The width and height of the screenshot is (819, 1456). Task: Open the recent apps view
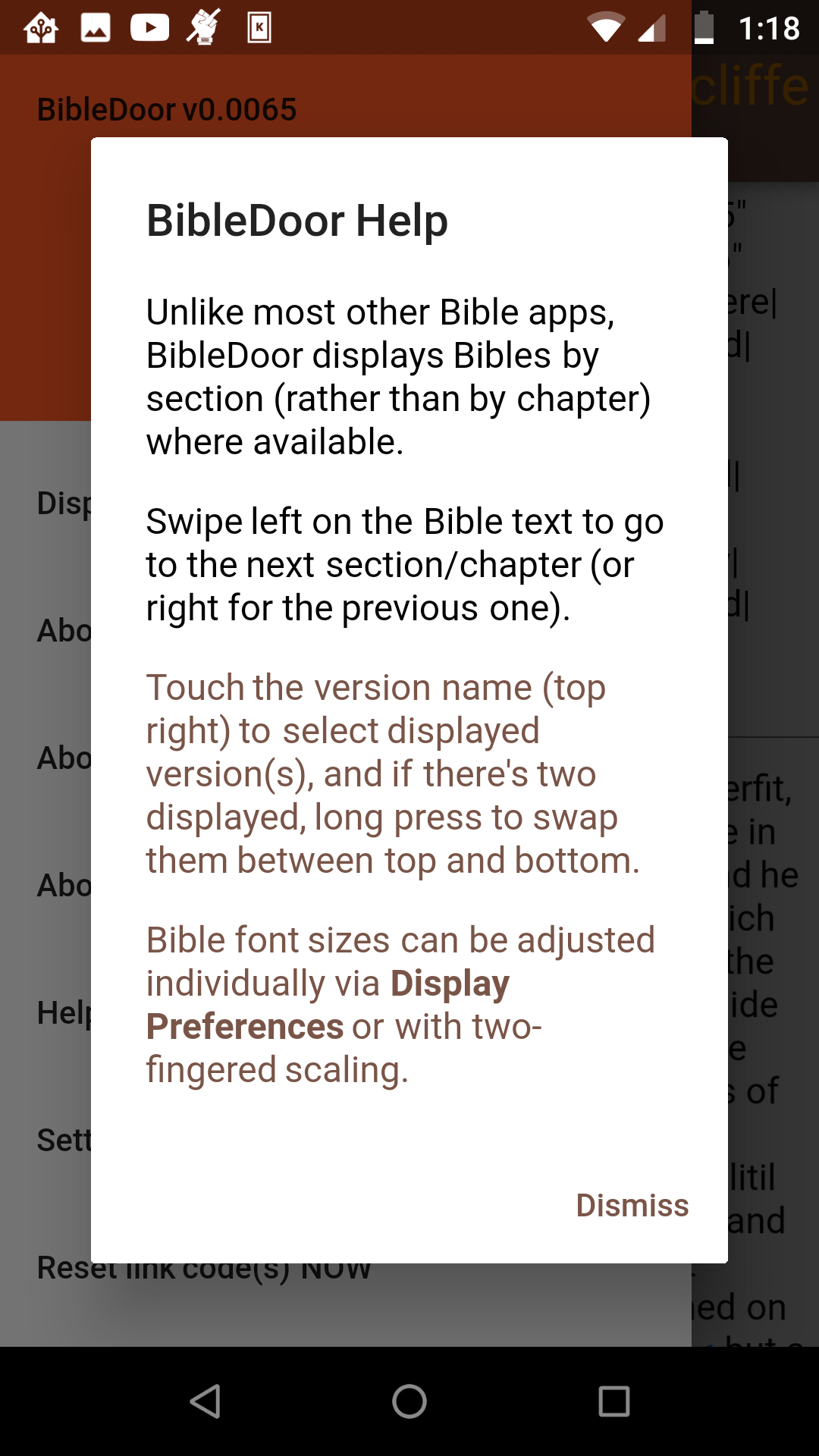tap(614, 1401)
